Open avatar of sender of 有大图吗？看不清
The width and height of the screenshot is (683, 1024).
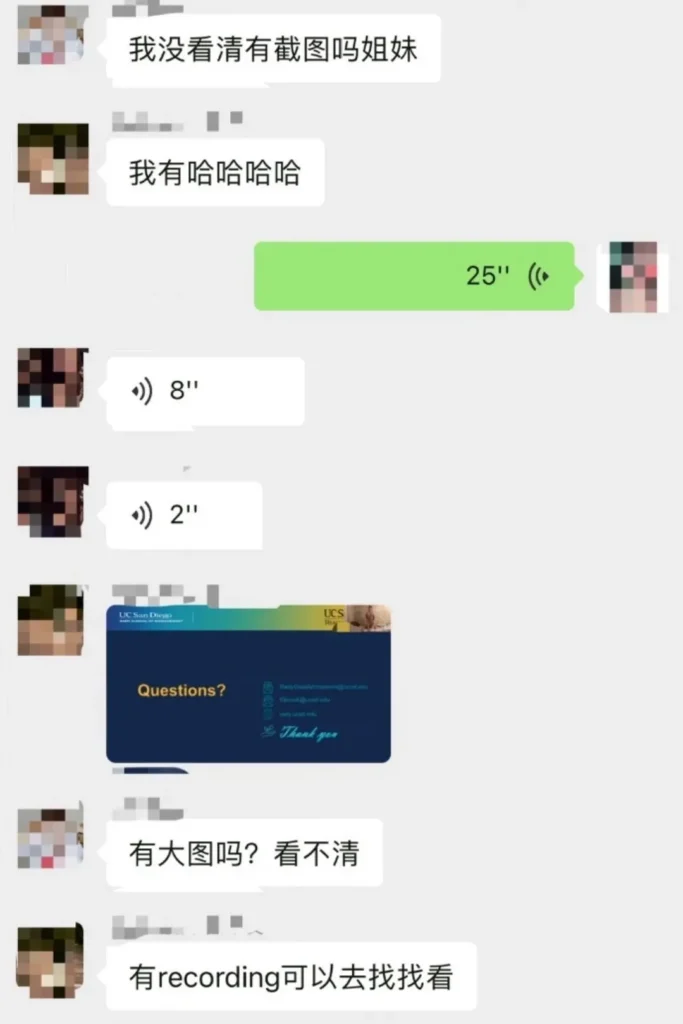pos(51,838)
